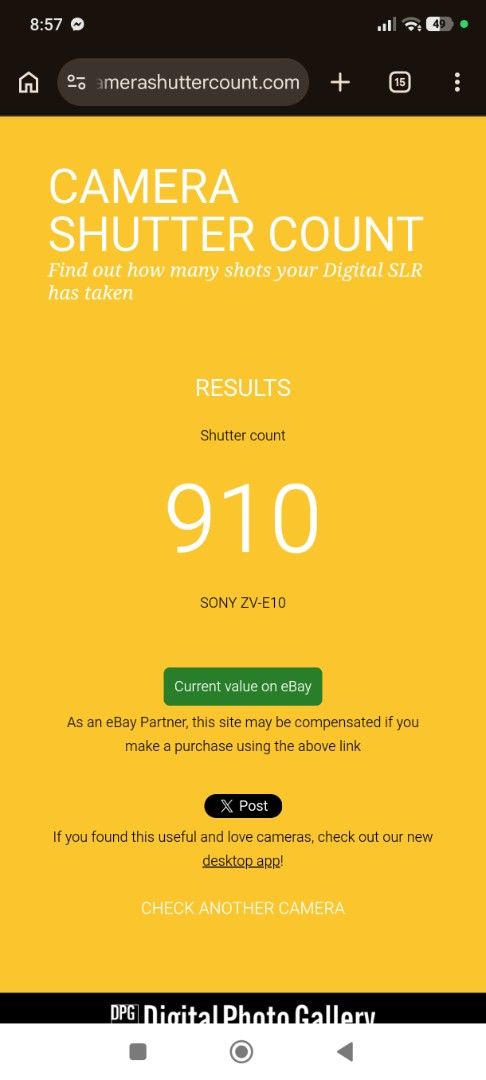Open the tab switcher showing 15 tabs
Screen dimensions: 486x1080
[399, 83]
